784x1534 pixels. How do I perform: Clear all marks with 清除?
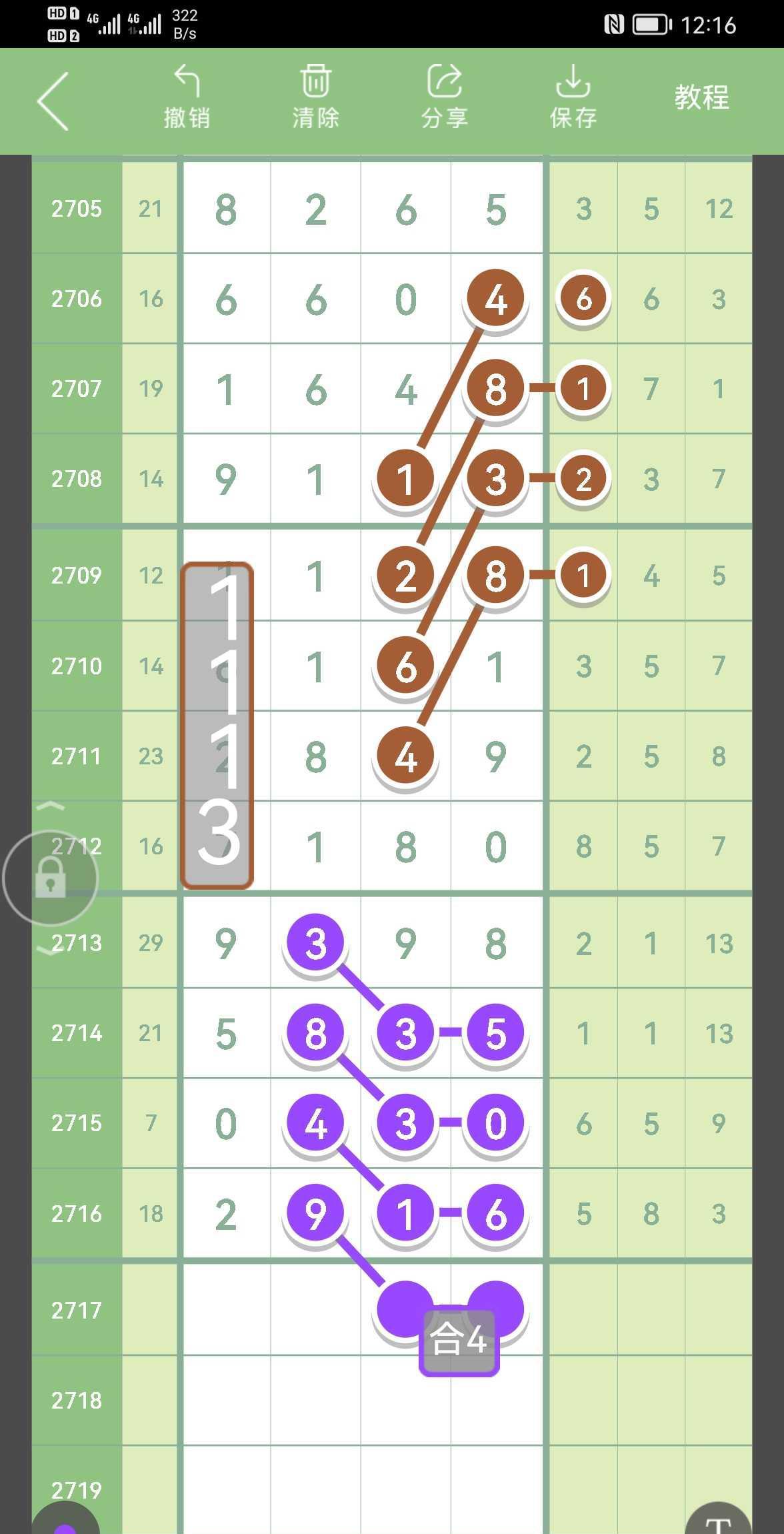coord(315,97)
